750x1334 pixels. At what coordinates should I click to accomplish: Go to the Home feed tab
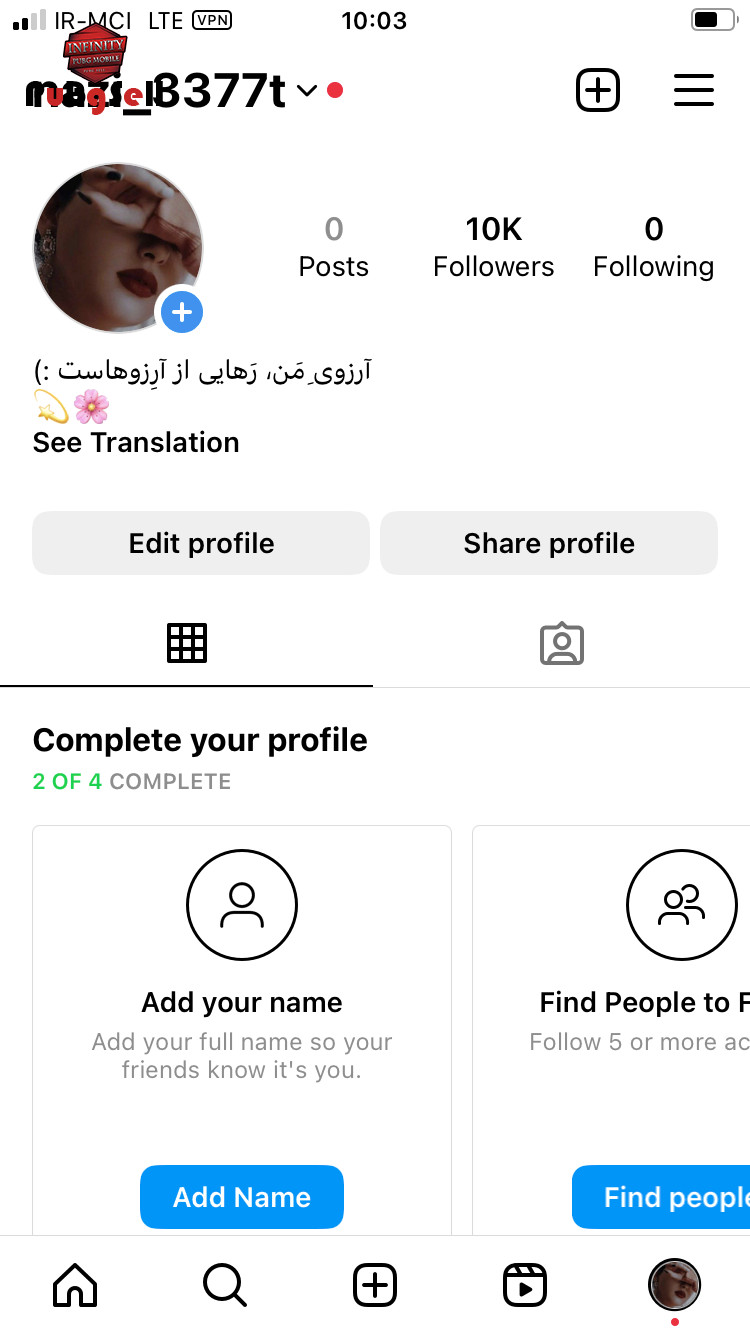(75, 1285)
